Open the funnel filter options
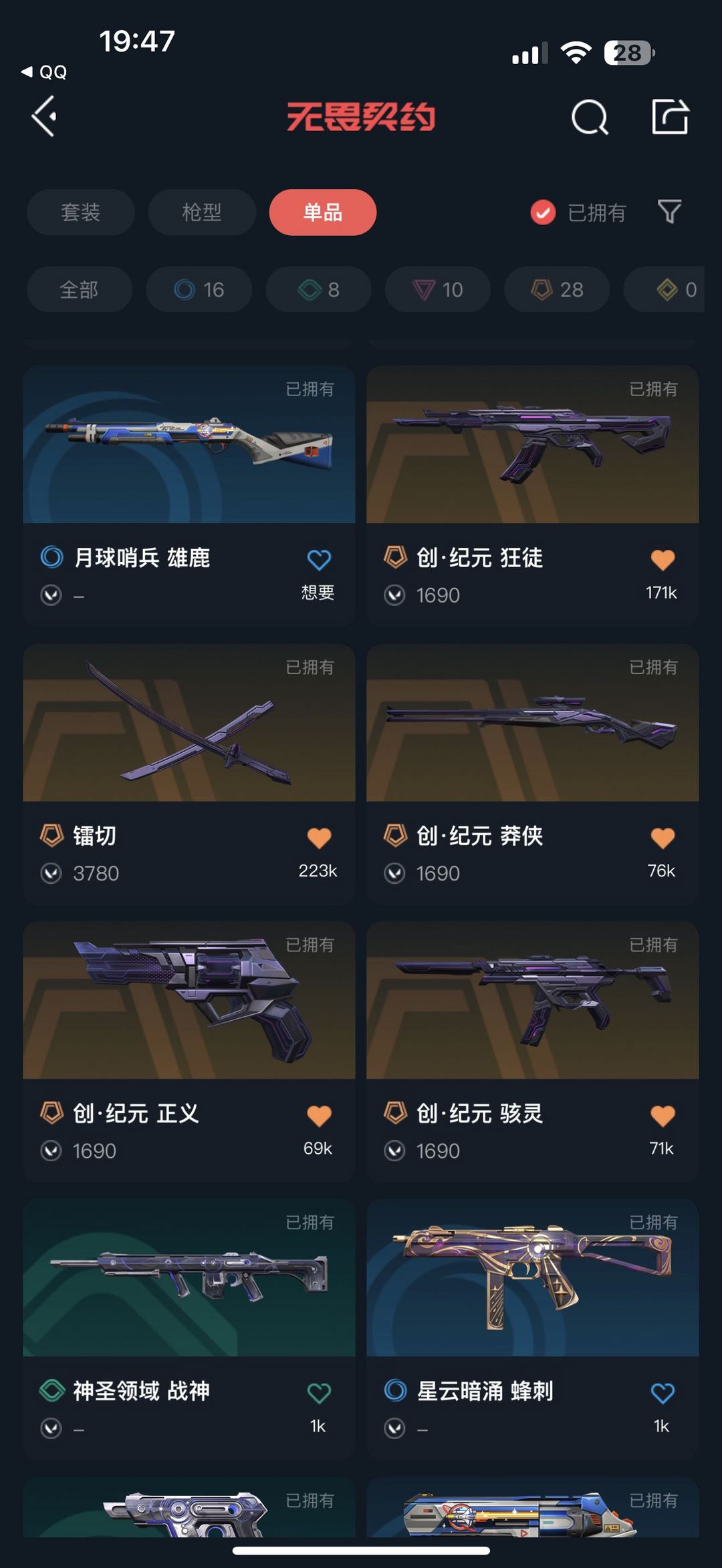Image resolution: width=722 pixels, height=1568 pixels. point(669,212)
